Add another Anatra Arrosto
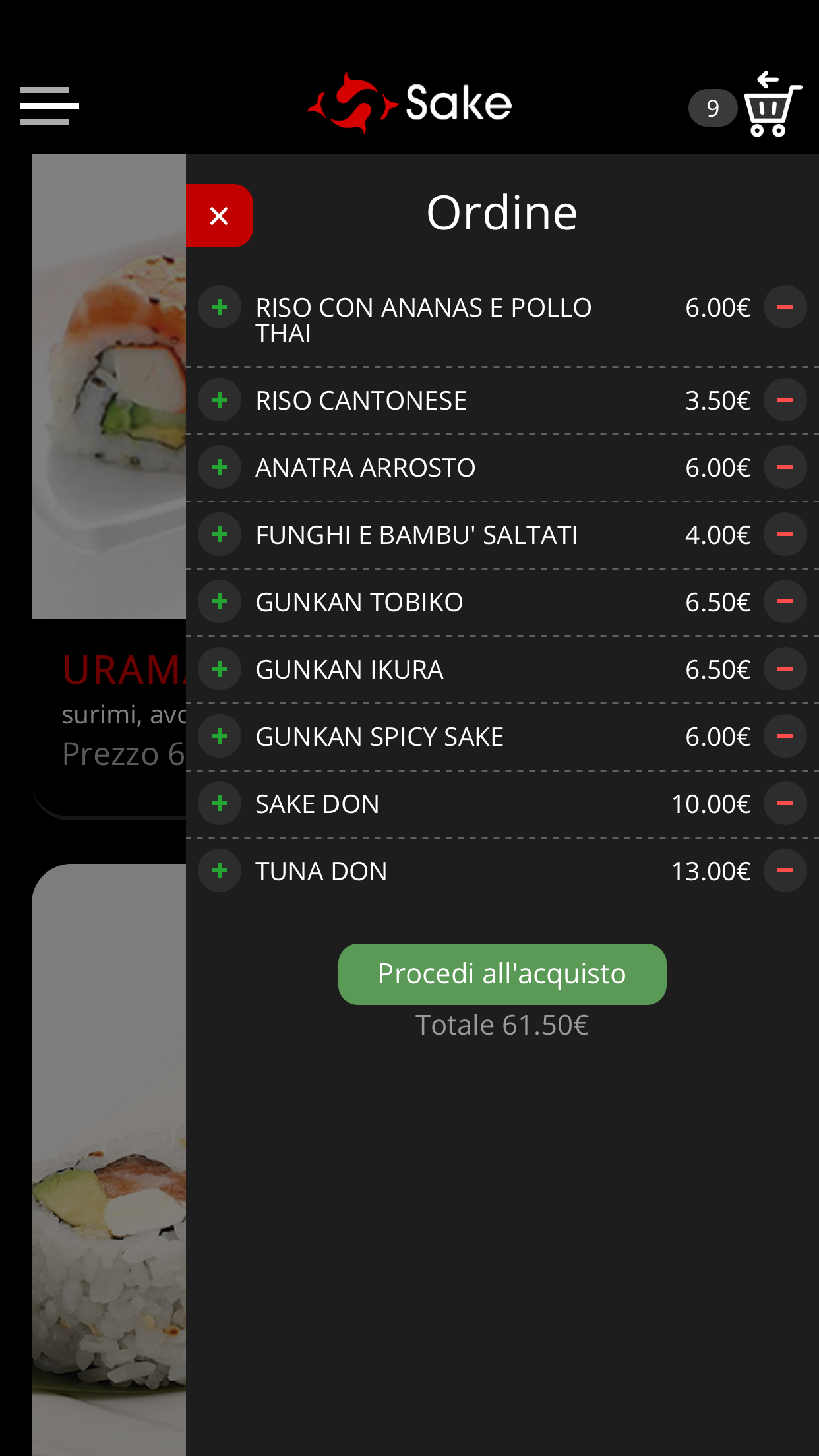Image resolution: width=819 pixels, height=1456 pixels. [220, 468]
